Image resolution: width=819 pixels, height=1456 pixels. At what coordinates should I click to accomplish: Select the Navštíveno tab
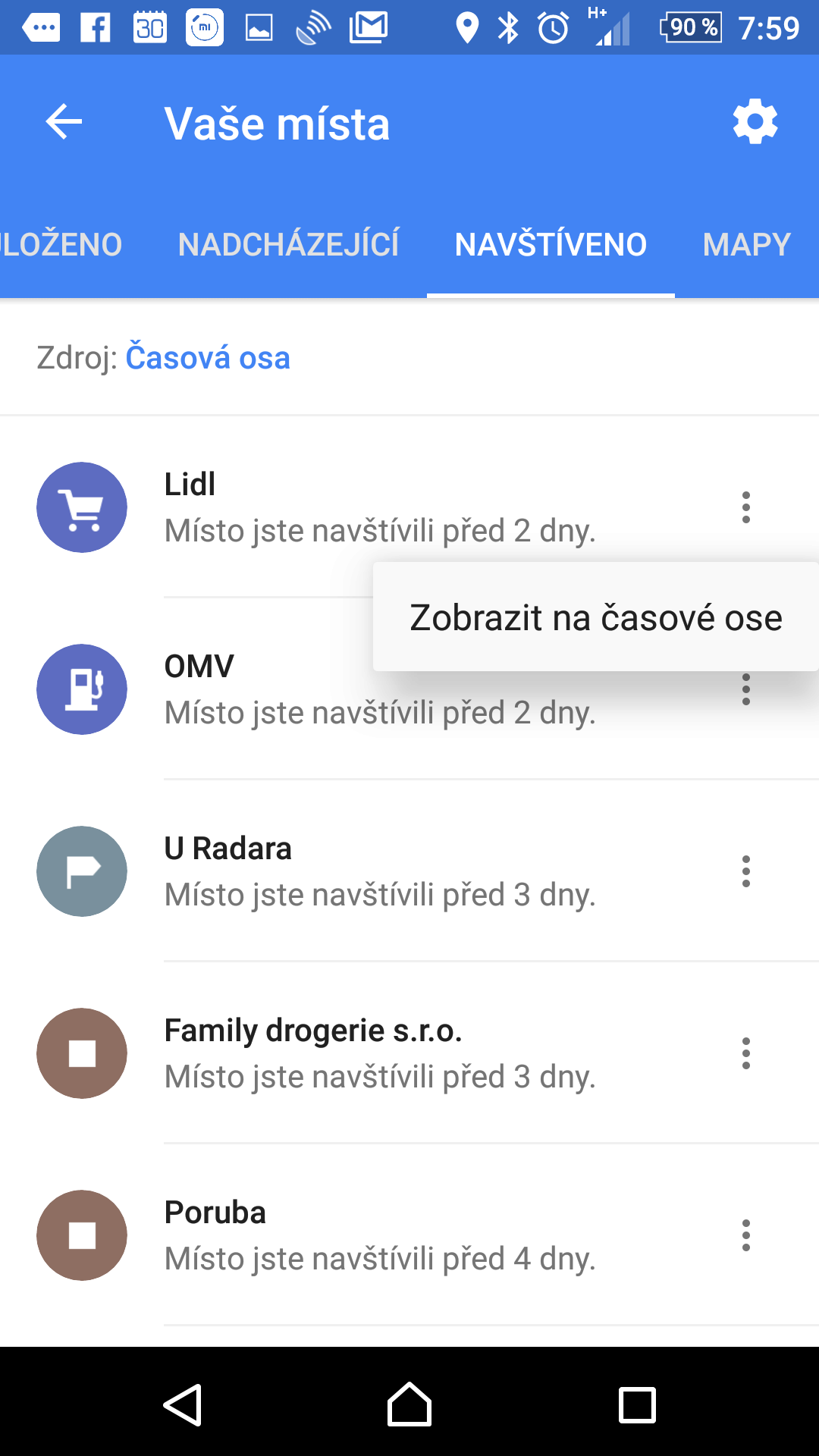click(x=551, y=244)
